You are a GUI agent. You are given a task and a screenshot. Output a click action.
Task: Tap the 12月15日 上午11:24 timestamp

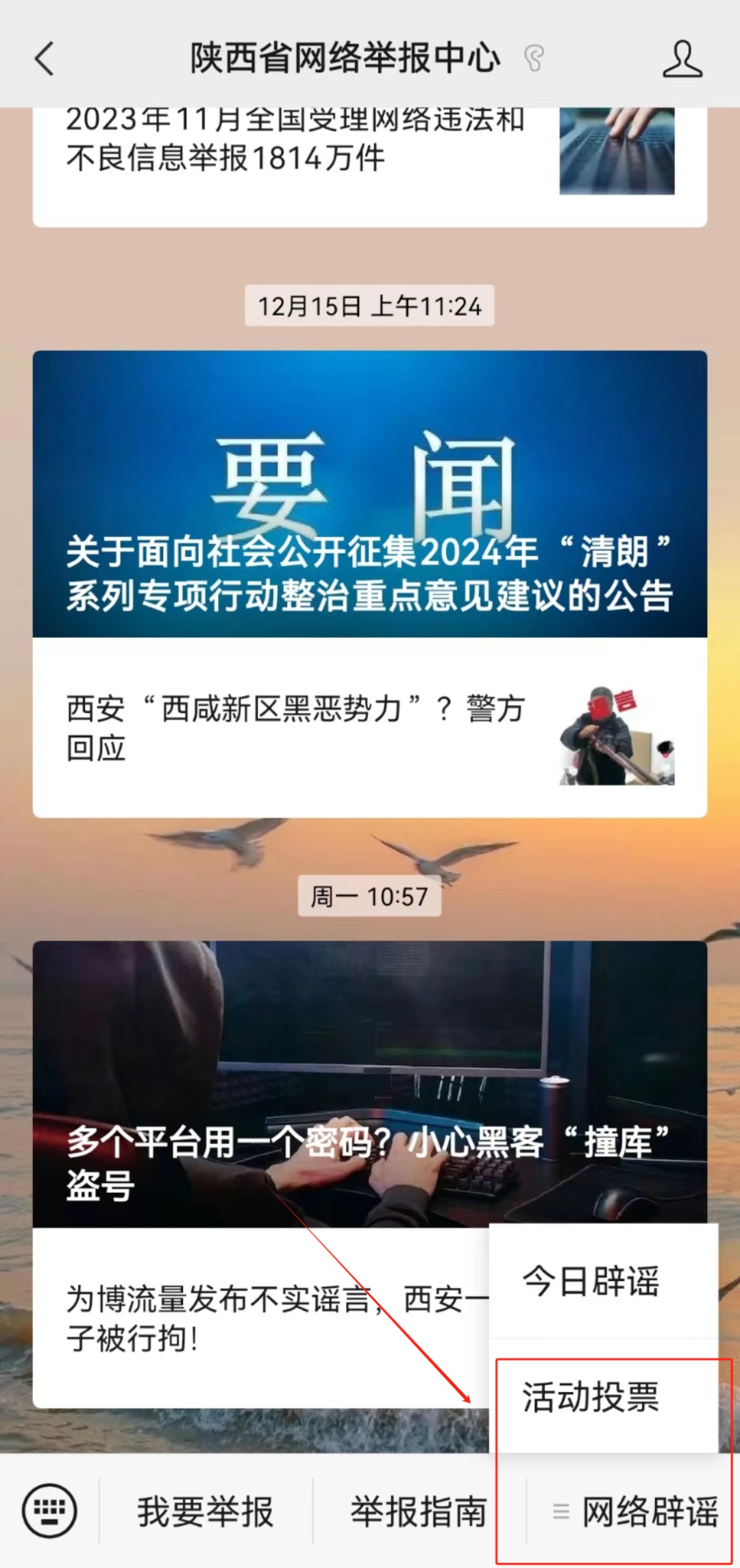pos(369,306)
